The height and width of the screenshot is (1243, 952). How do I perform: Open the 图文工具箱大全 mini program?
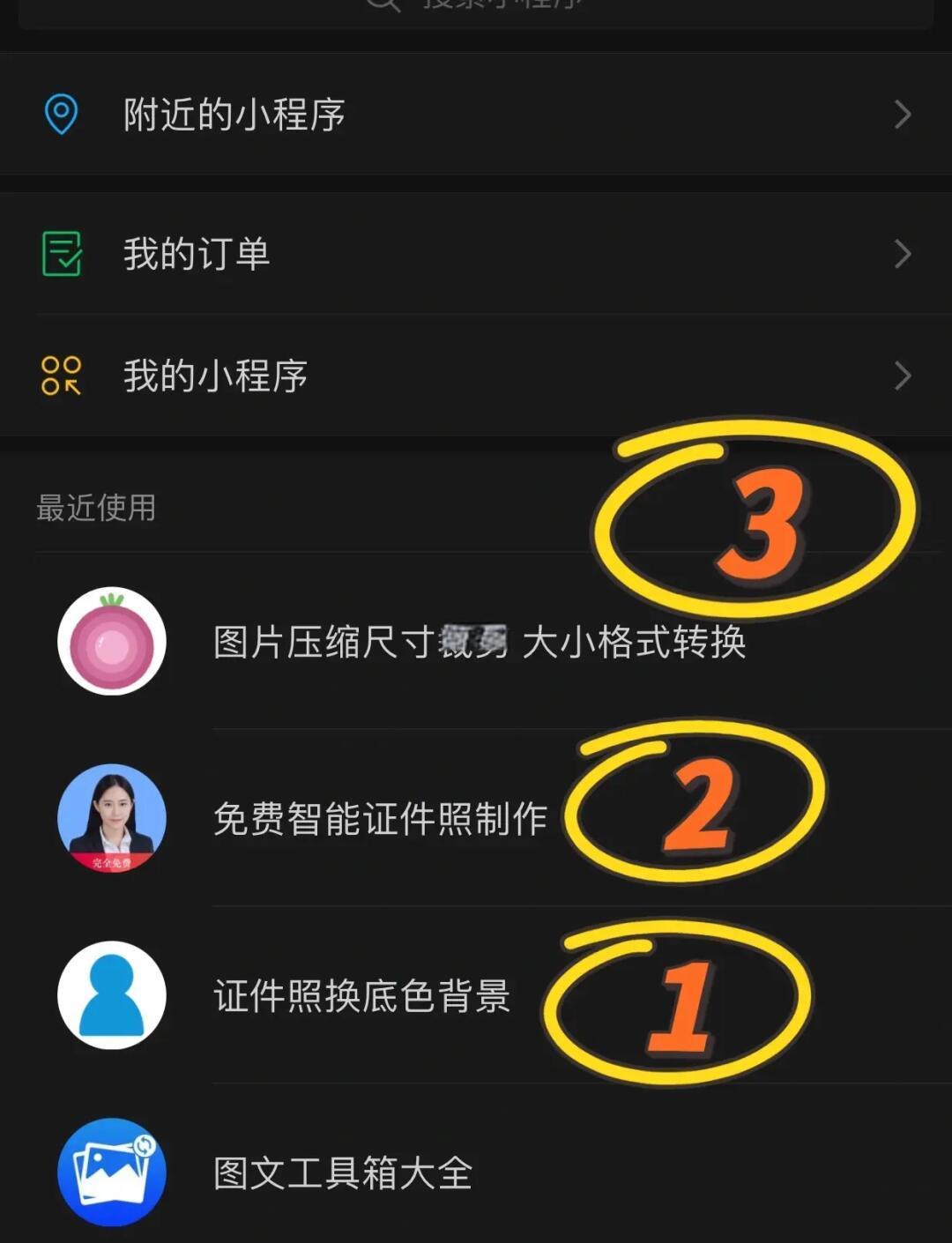click(x=343, y=1171)
